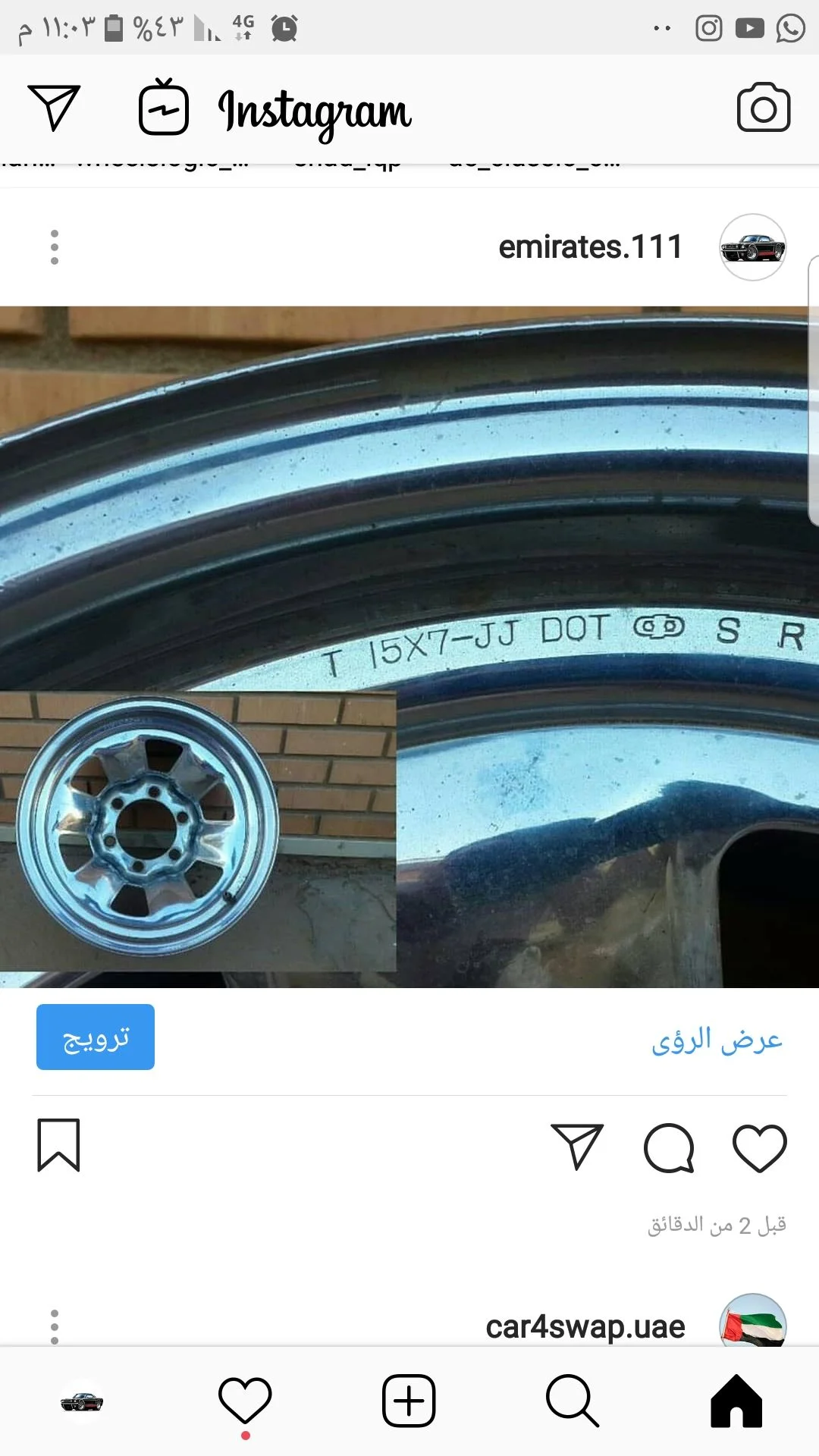Switch to the profile tab

(82, 1401)
